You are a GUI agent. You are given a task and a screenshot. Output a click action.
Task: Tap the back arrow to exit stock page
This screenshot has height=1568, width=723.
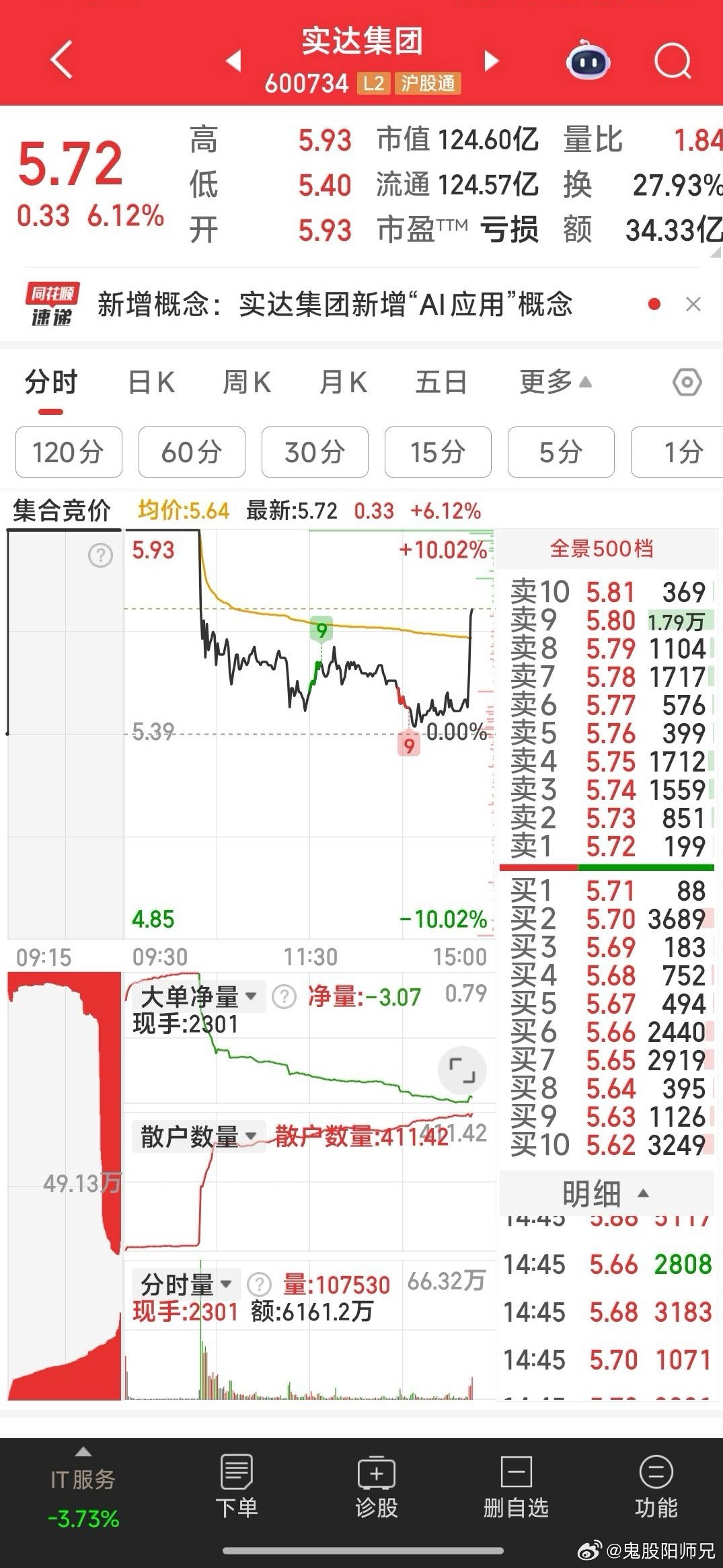tap(61, 62)
